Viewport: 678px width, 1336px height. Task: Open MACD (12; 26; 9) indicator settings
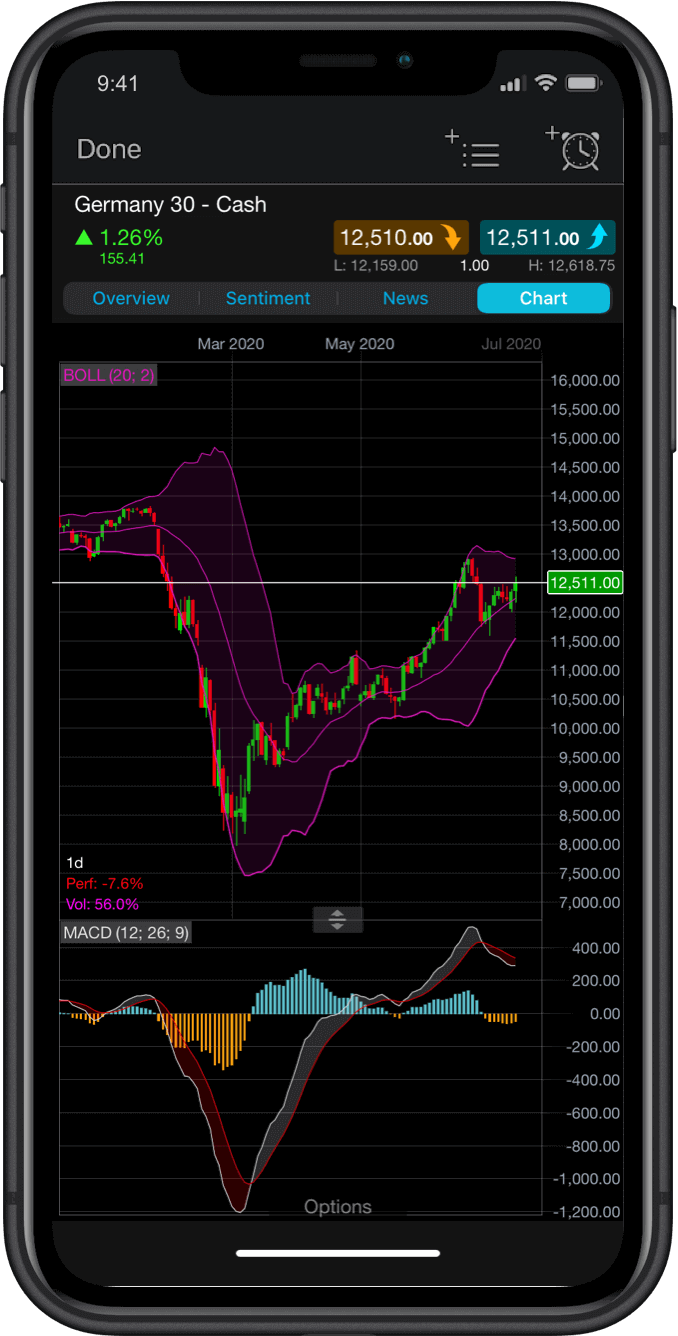(x=126, y=932)
